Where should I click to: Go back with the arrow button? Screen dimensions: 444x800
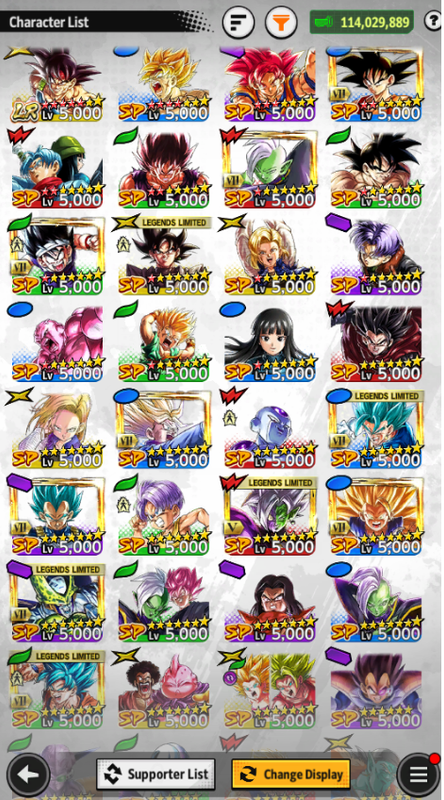tap(29, 775)
